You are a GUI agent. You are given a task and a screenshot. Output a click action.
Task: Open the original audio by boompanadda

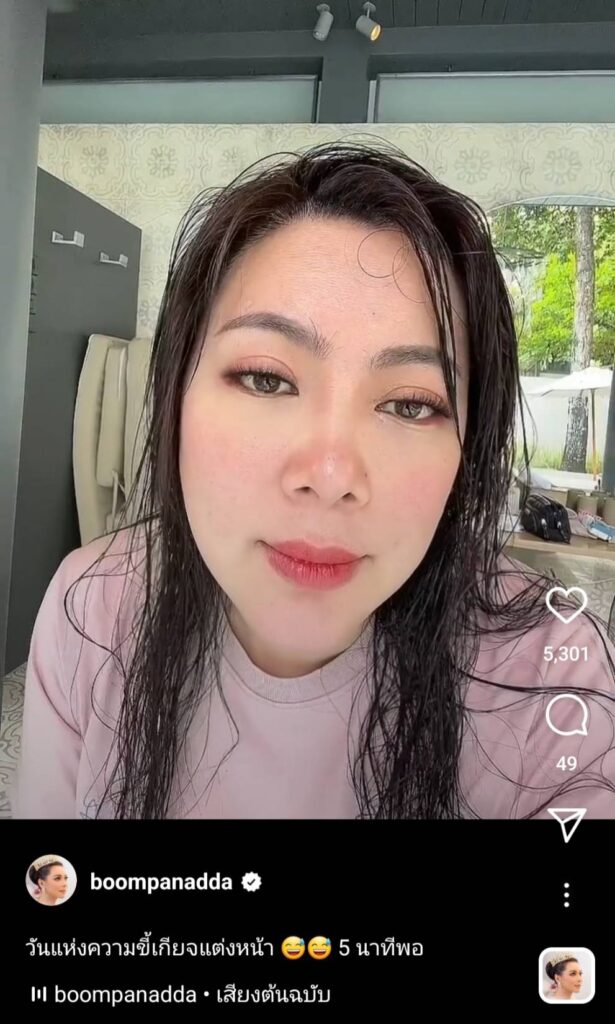(x=182, y=994)
